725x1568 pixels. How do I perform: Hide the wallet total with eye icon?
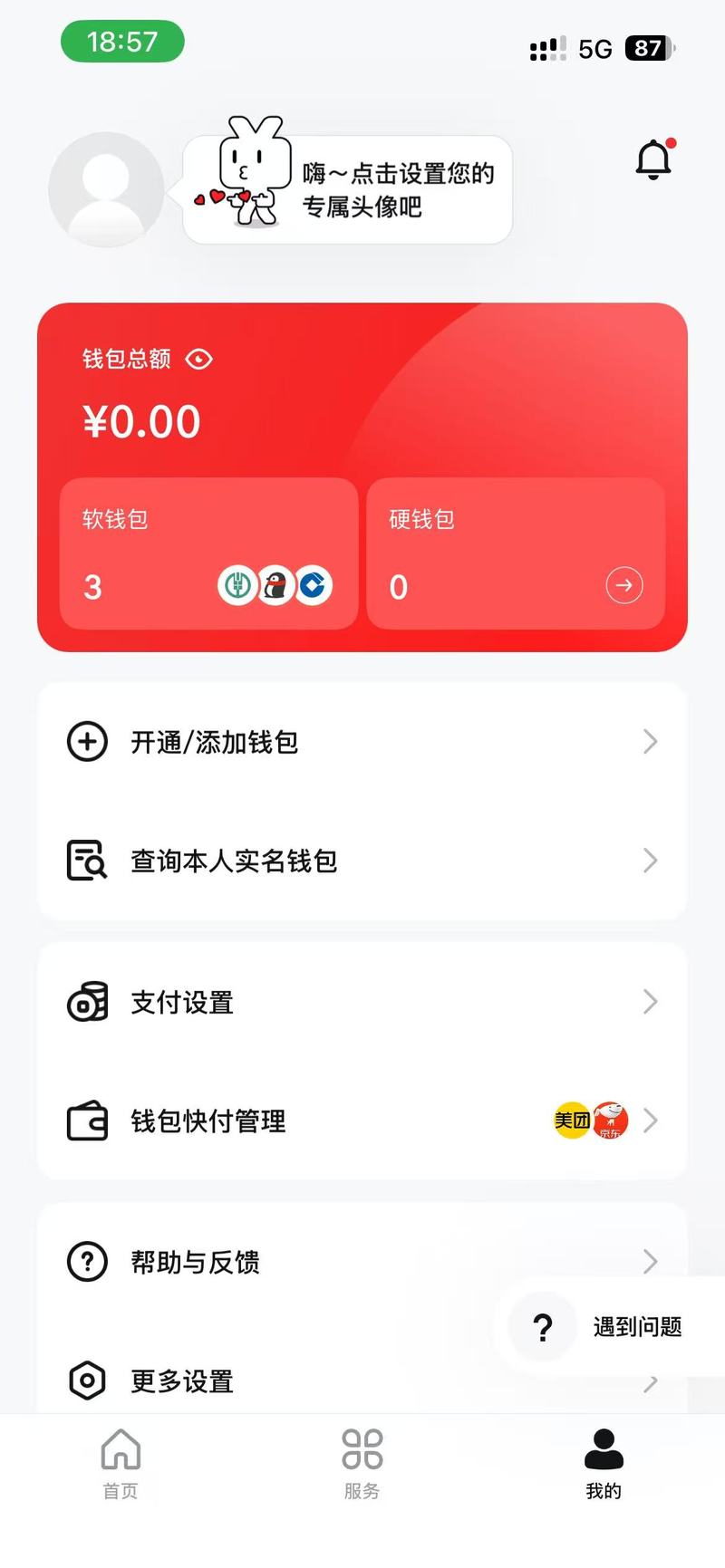click(198, 360)
